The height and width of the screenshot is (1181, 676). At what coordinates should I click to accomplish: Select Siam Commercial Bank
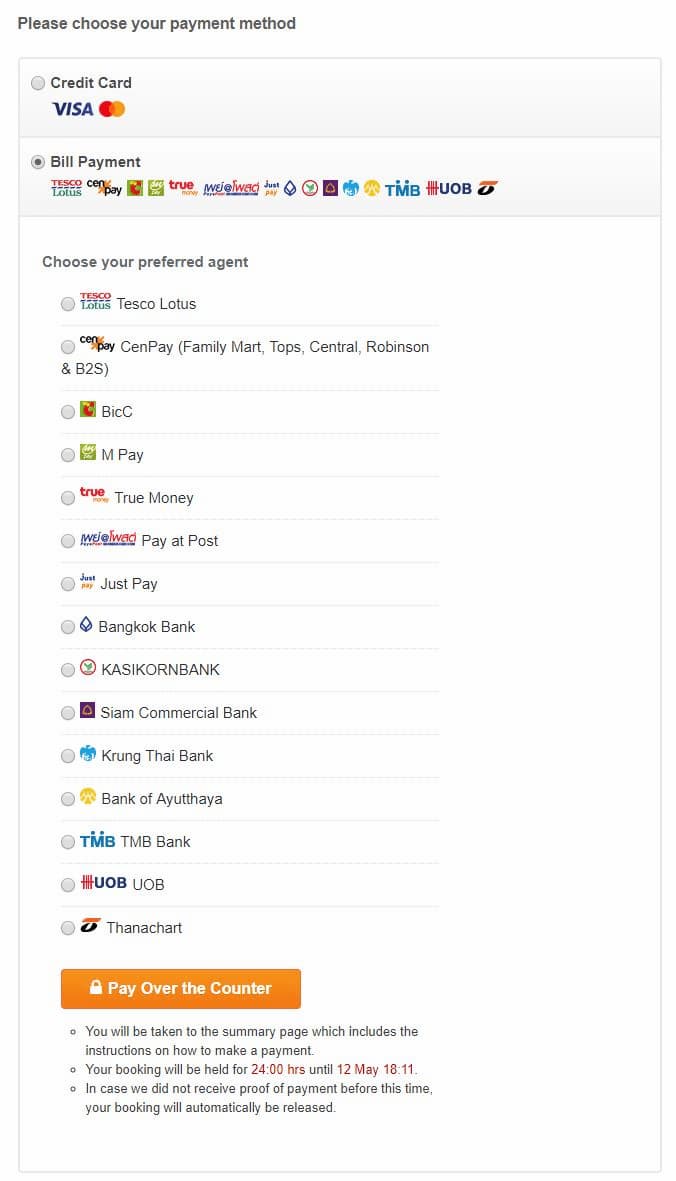click(x=67, y=713)
